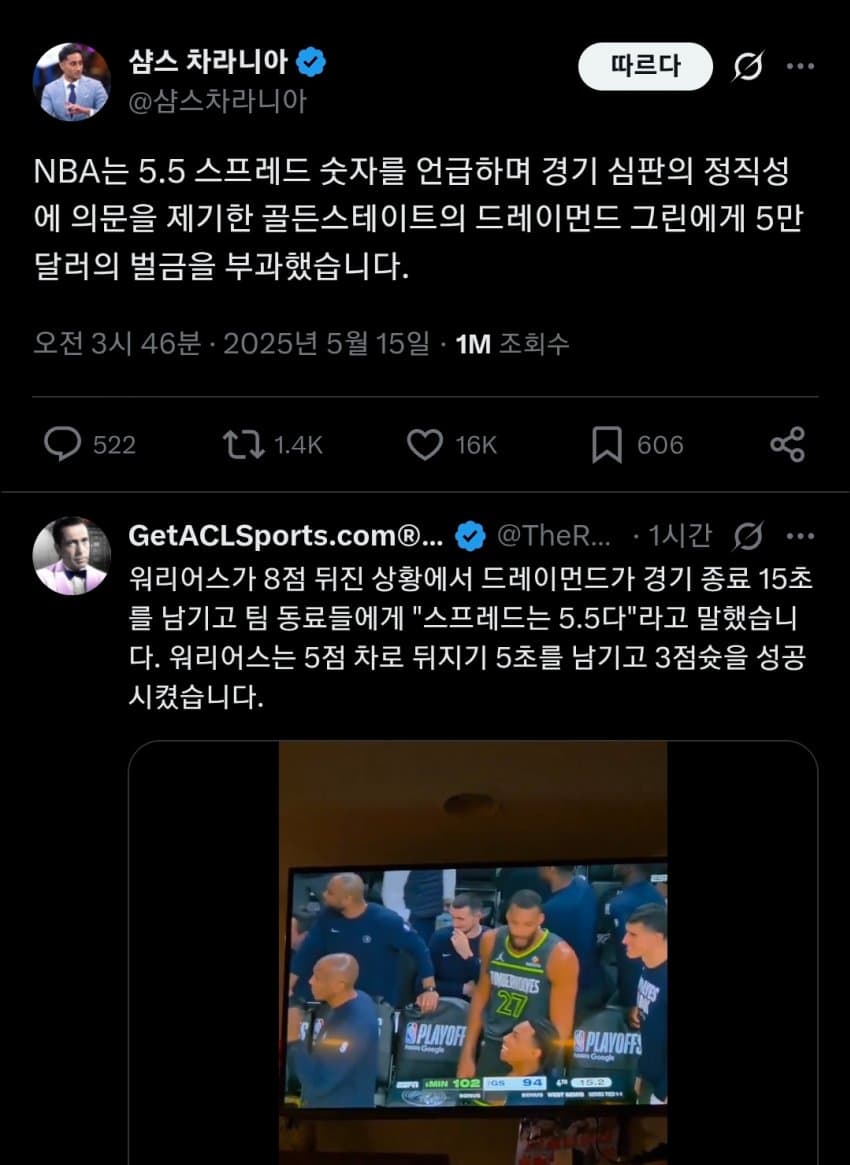
Task: Open the Grok icon next to 따르다
Action: pos(748,67)
